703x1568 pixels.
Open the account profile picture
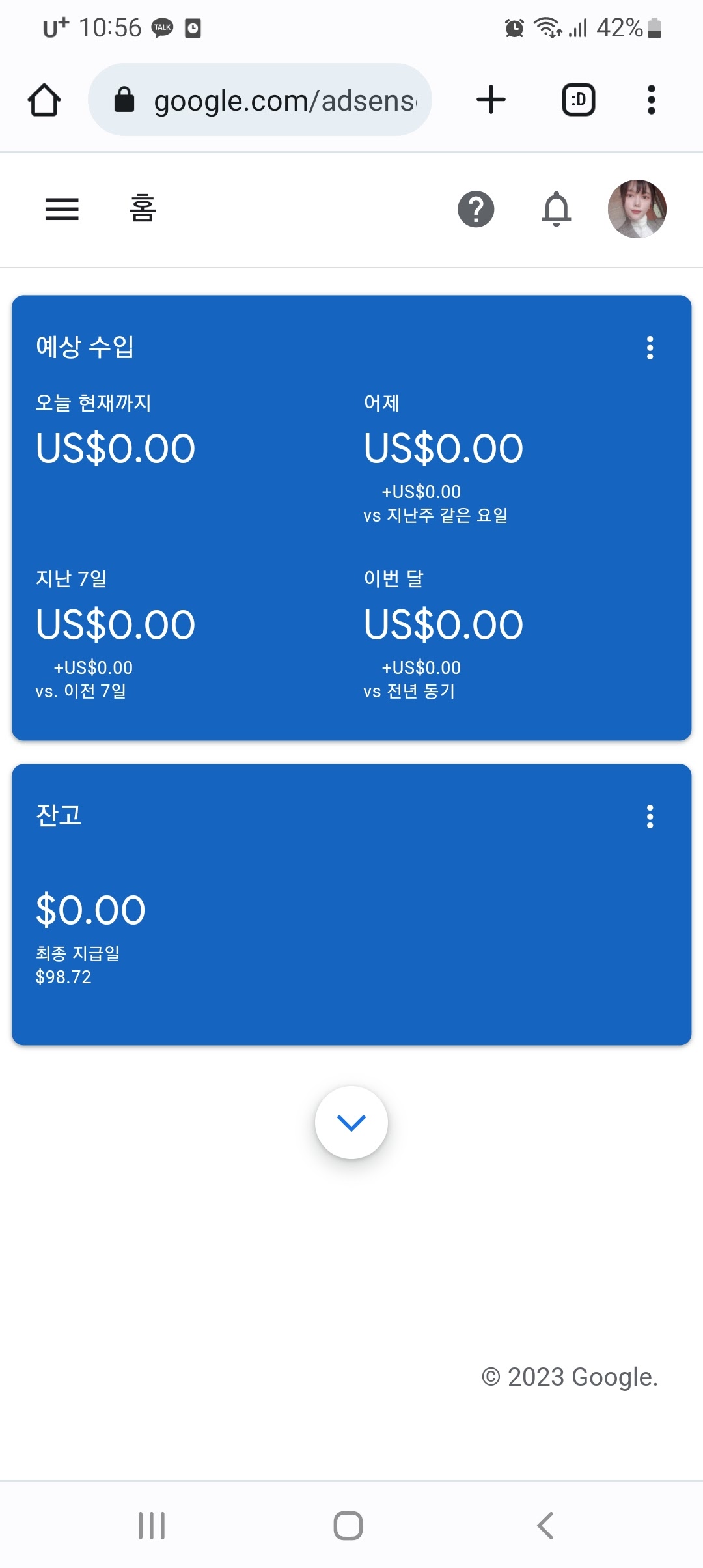point(637,209)
